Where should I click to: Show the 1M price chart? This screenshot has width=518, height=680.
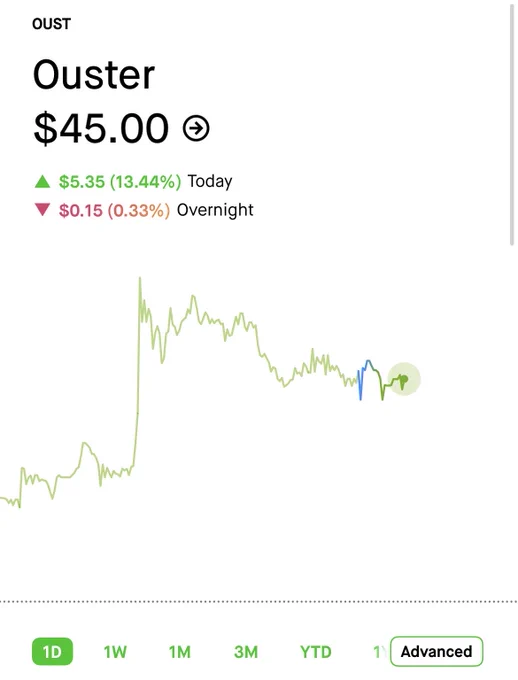pyautogui.click(x=180, y=652)
